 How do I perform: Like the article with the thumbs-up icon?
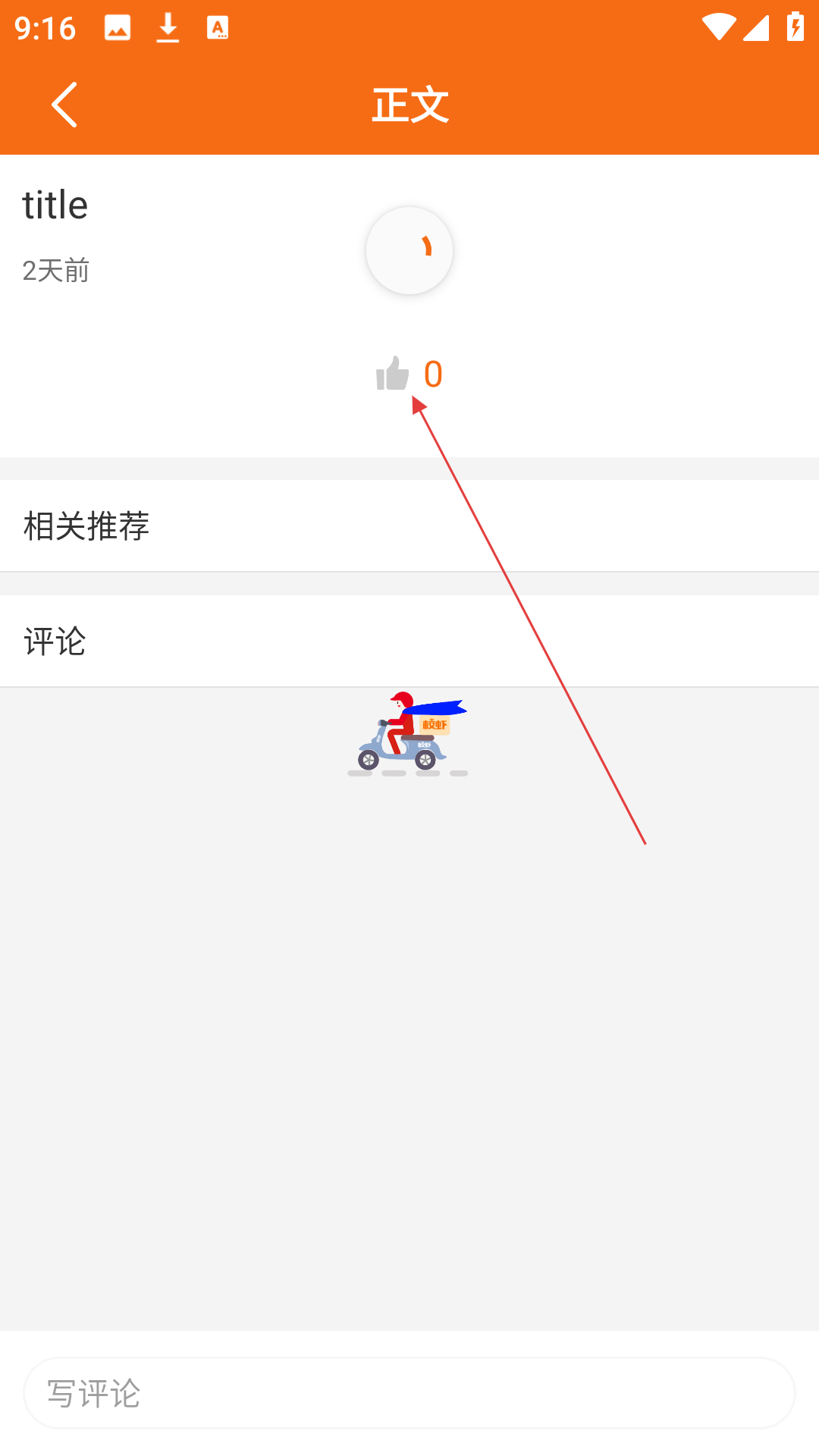click(393, 374)
